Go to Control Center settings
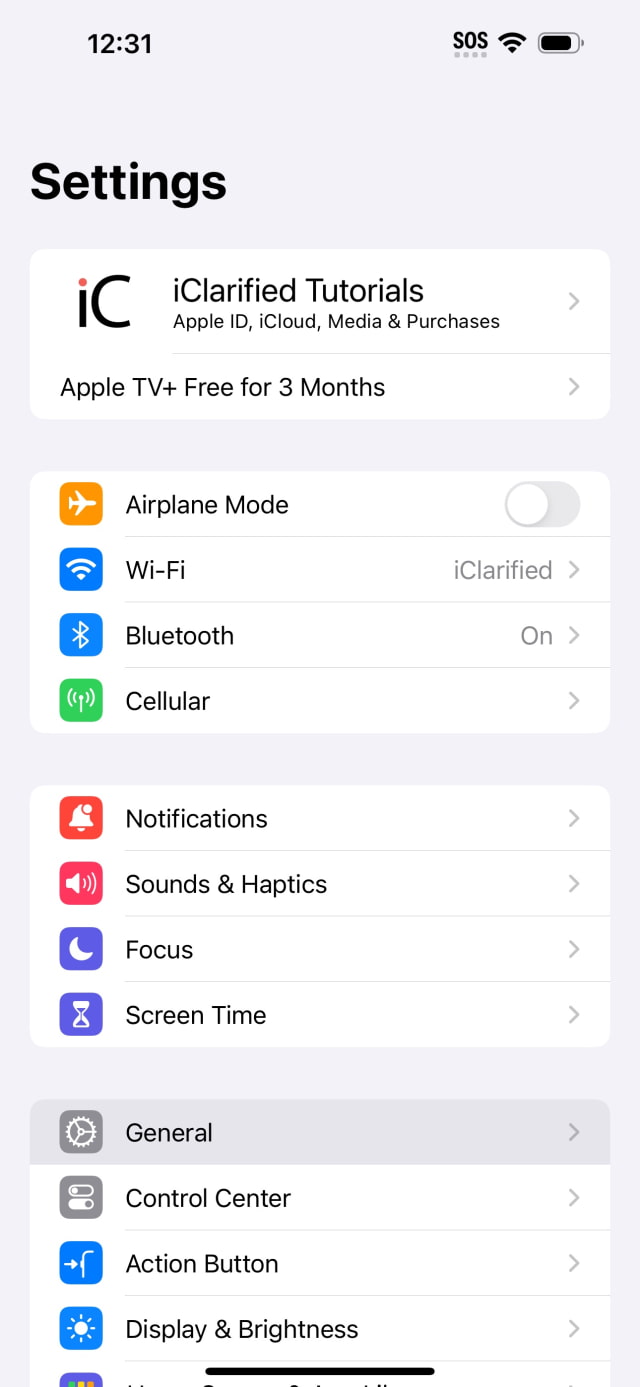640x1387 pixels. 319,1198
